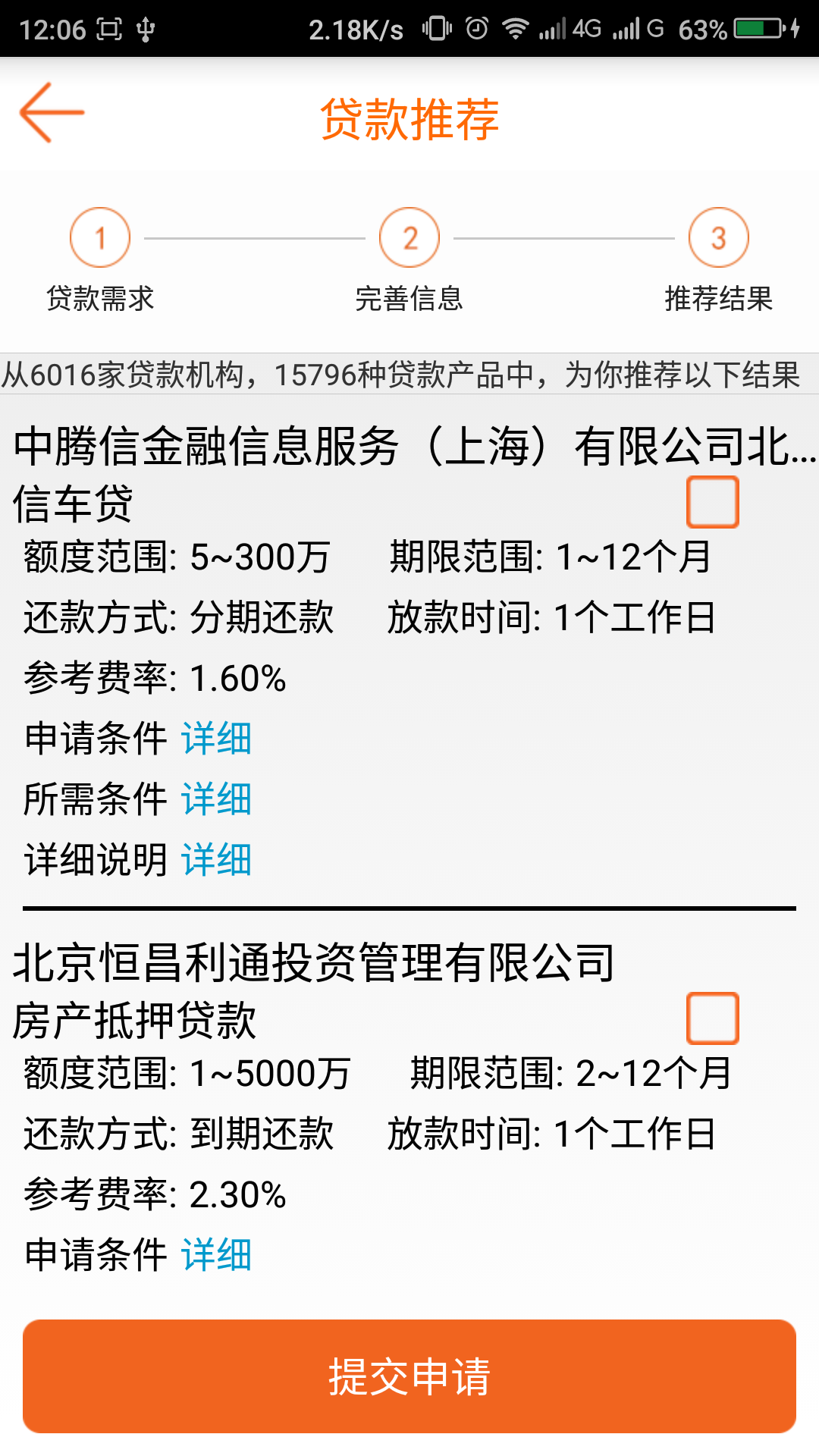Open 所需条件 详细 link for 信车贷
This screenshot has height=1456, width=819.
[216, 799]
